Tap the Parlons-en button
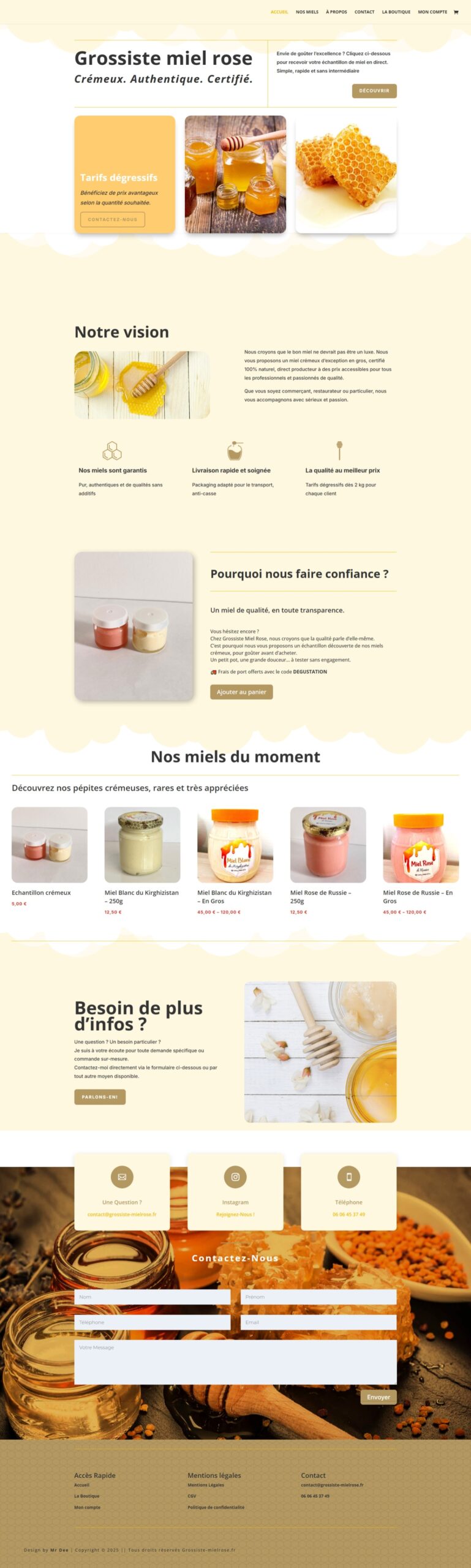This screenshot has width=471, height=1568. click(x=100, y=1096)
